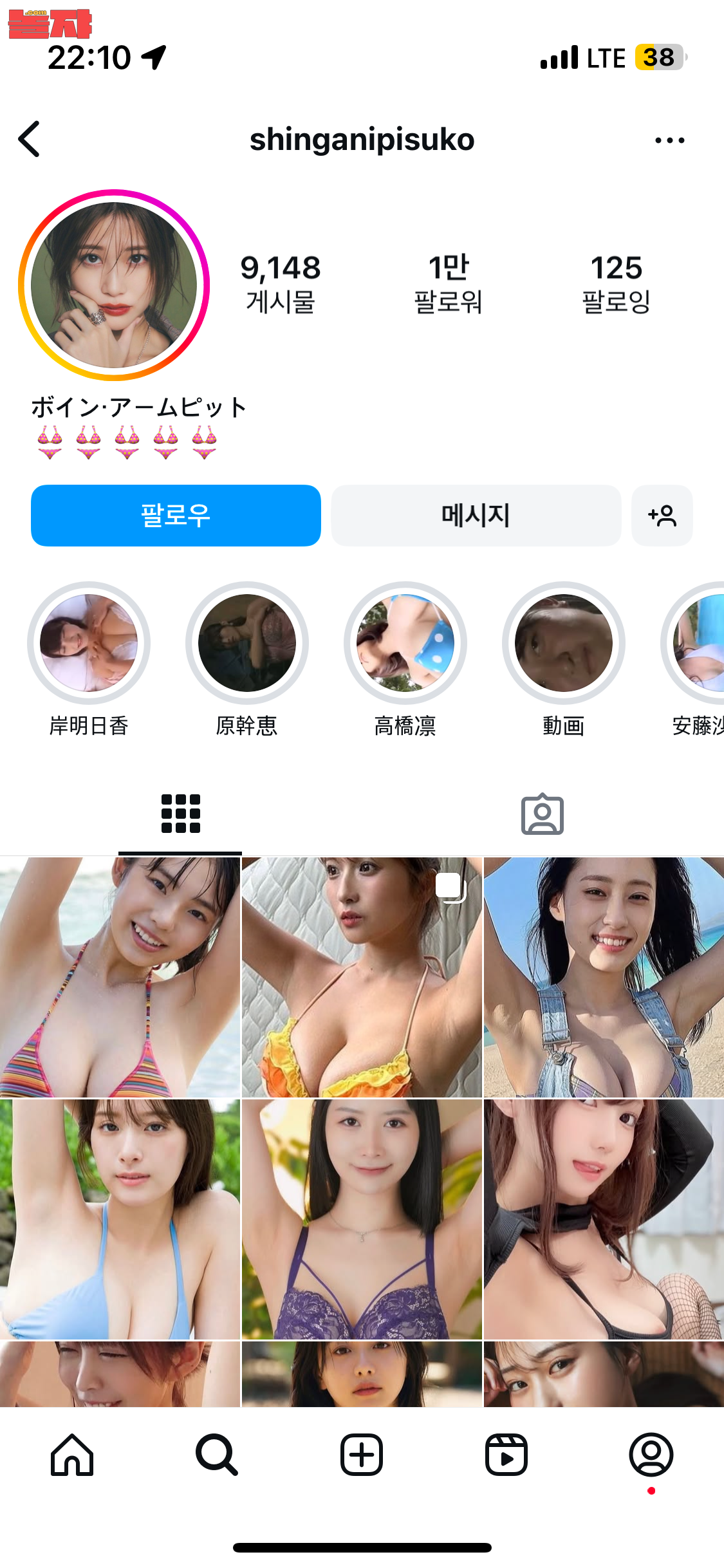Open the three-dot overflow menu
The width and height of the screenshot is (724, 1568).
669,140
